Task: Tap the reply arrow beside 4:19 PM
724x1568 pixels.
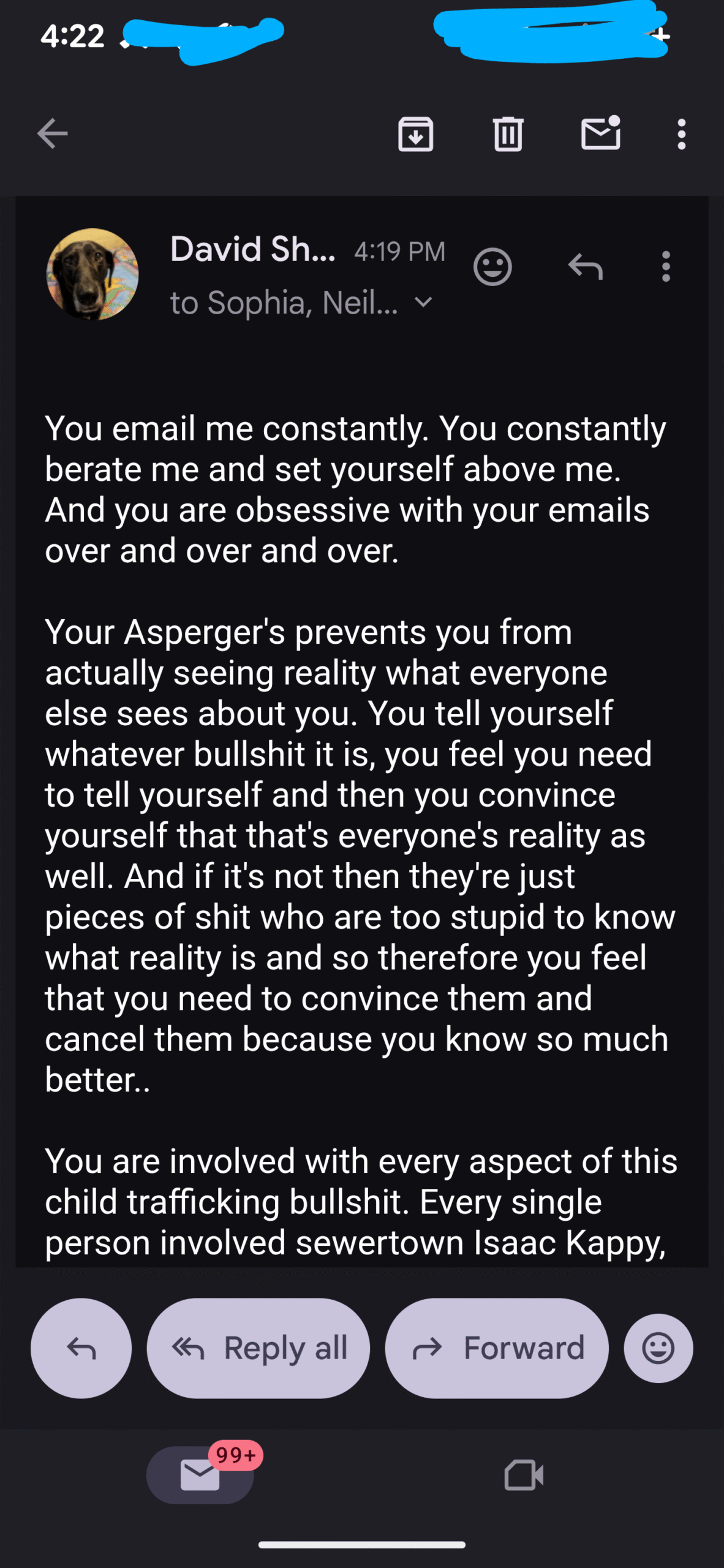Action: [x=586, y=267]
